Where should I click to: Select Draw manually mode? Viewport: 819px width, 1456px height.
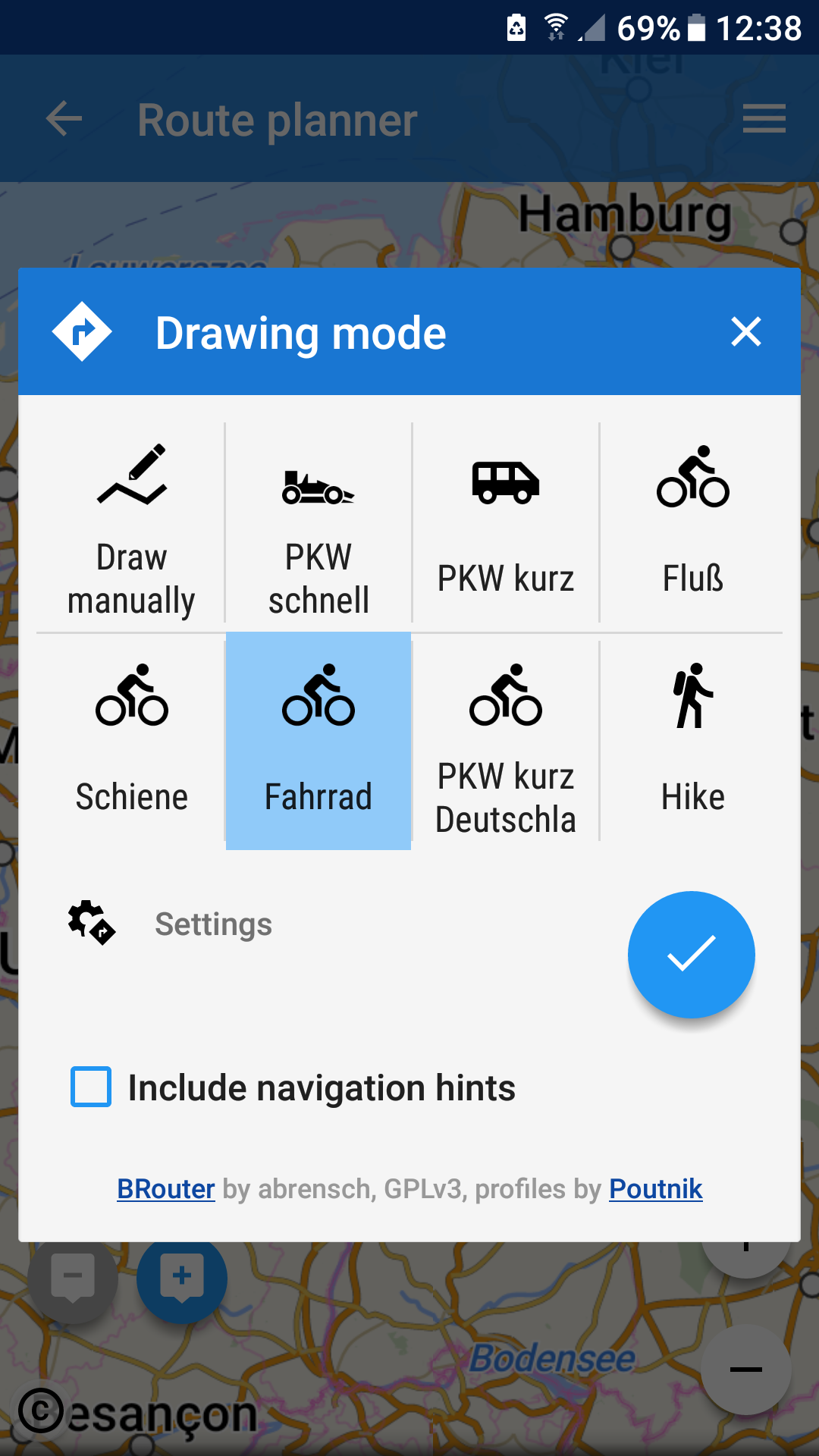(x=131, y=525)
